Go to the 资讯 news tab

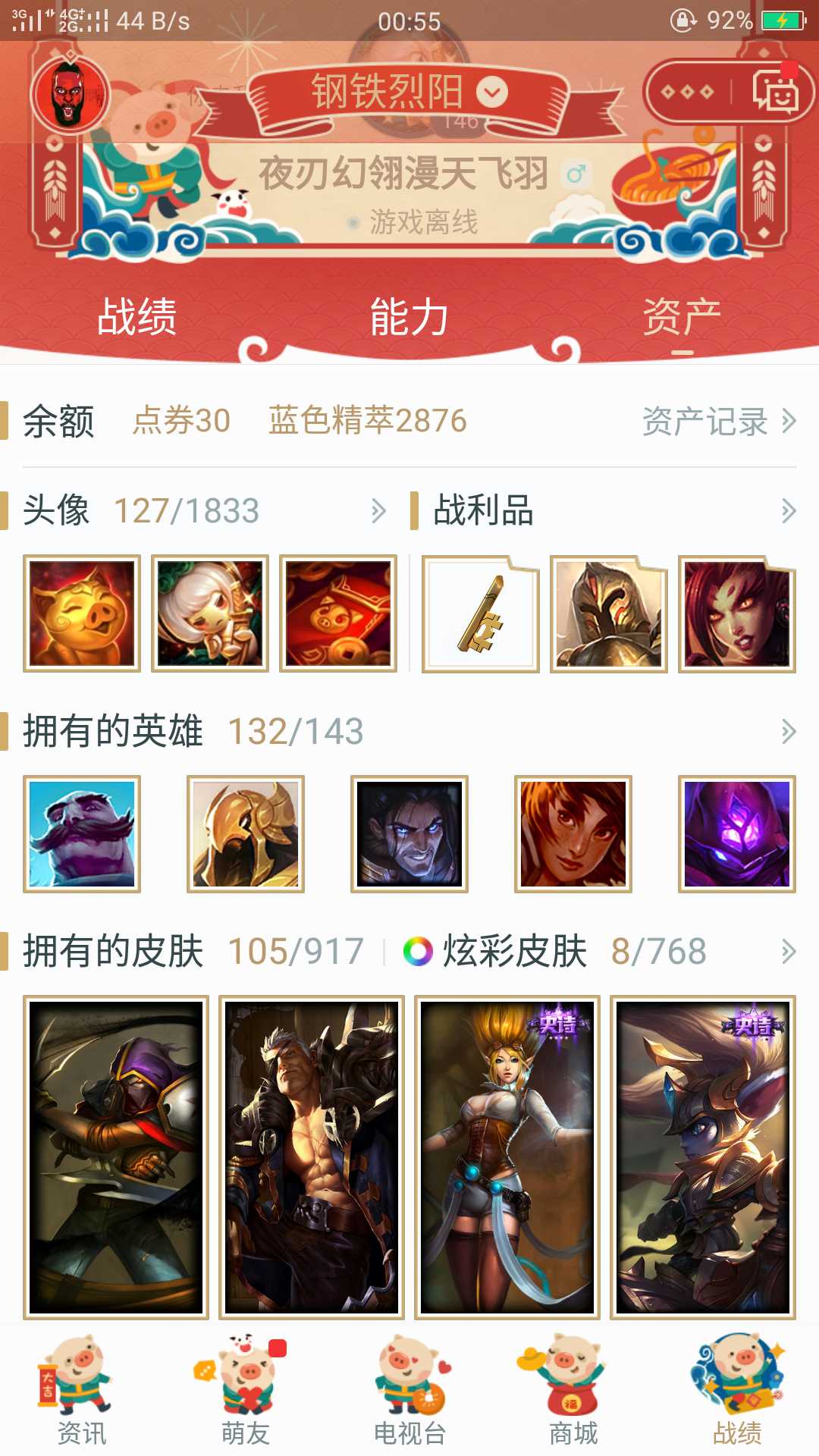pyautogui.click(x=82, y=1392)
